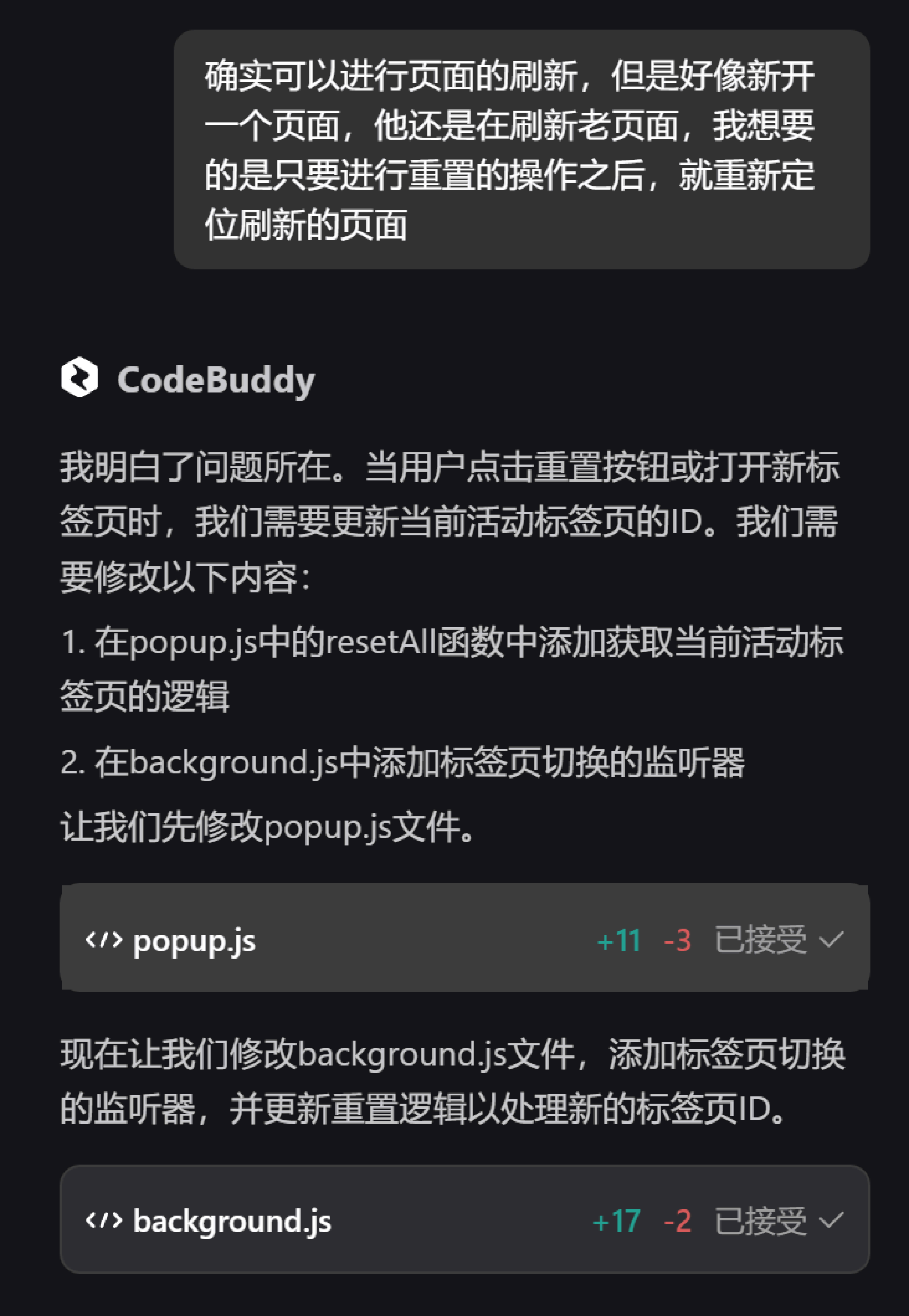Image resolution: width=909 pixels, height=1316 pixels.
Task: Expand the accepted chevron on popup.js
Action: [831, 939]
